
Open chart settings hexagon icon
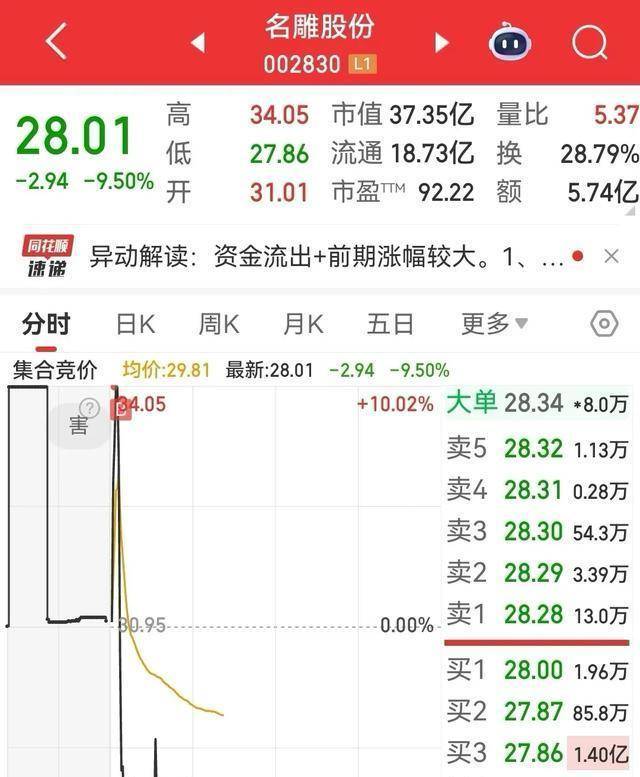coord(604,324)
